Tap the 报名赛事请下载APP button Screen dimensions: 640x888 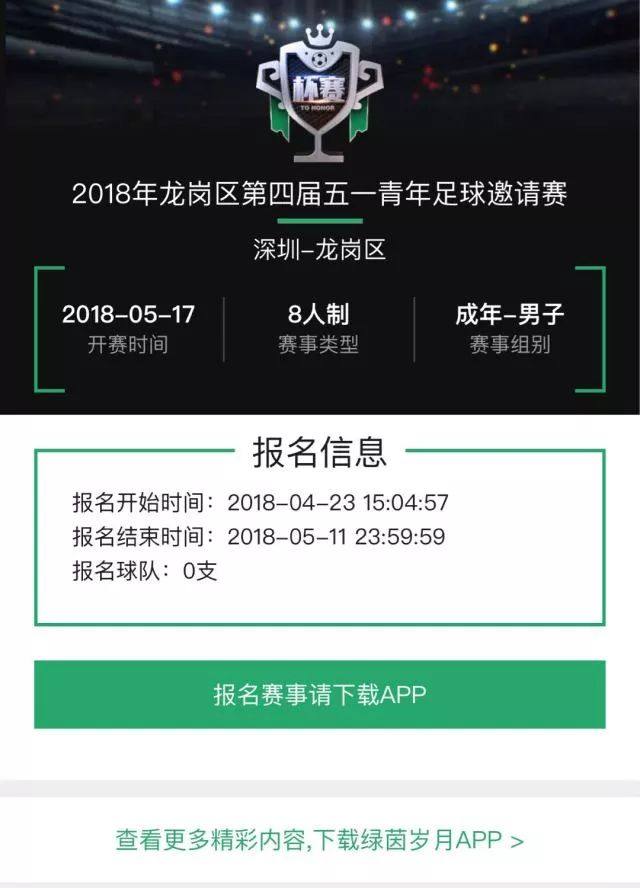[320, 694]
